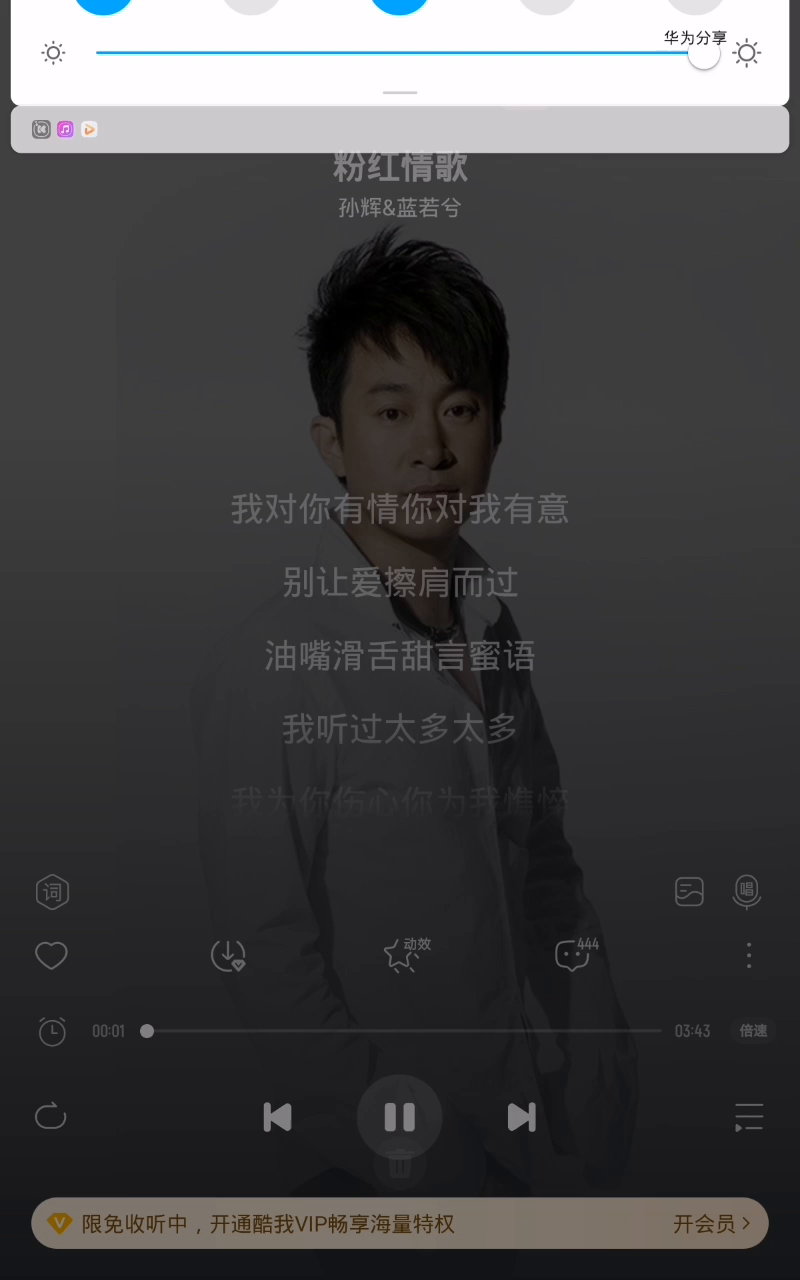
Task: Pause the current song
Action: tap(400, 1116)
